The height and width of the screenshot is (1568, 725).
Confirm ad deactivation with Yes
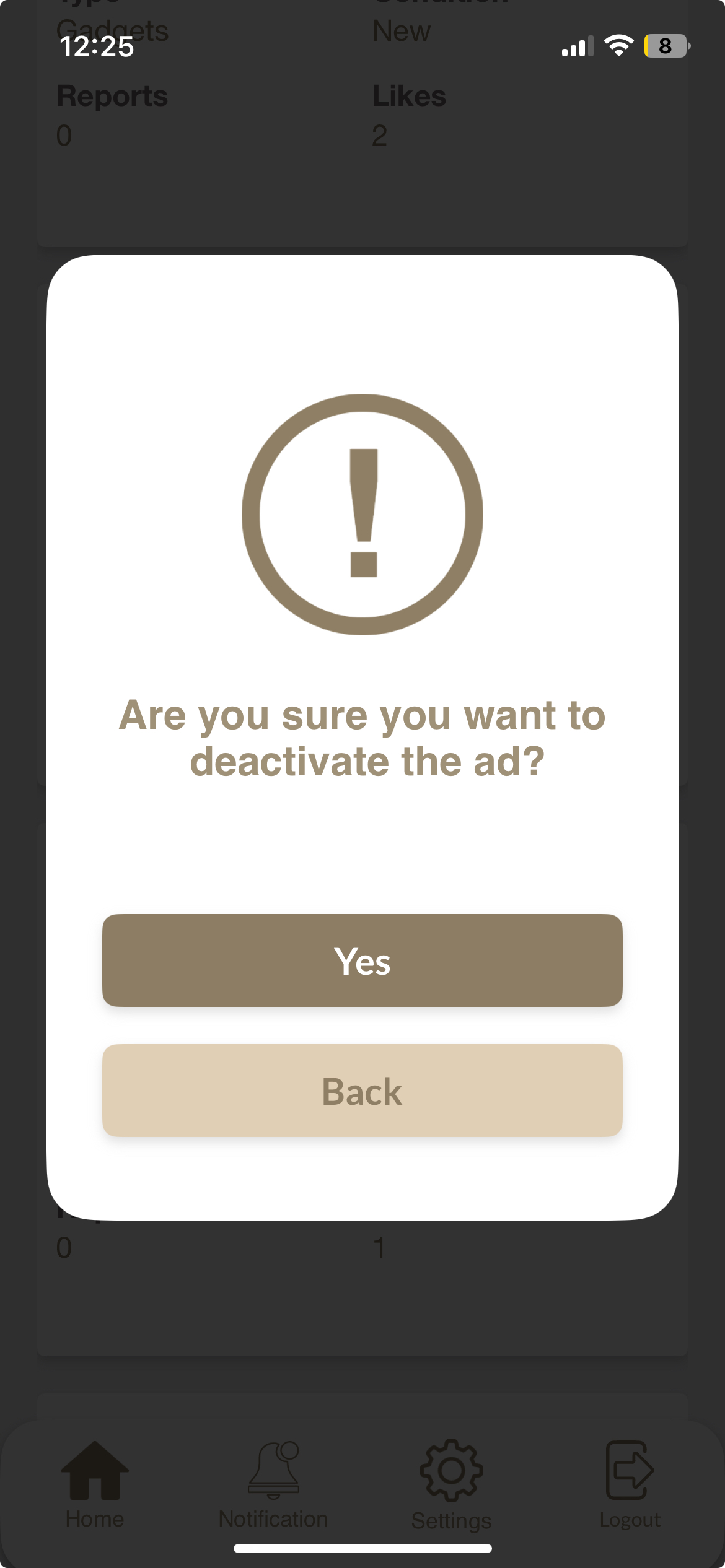click(x=362, y=960)
